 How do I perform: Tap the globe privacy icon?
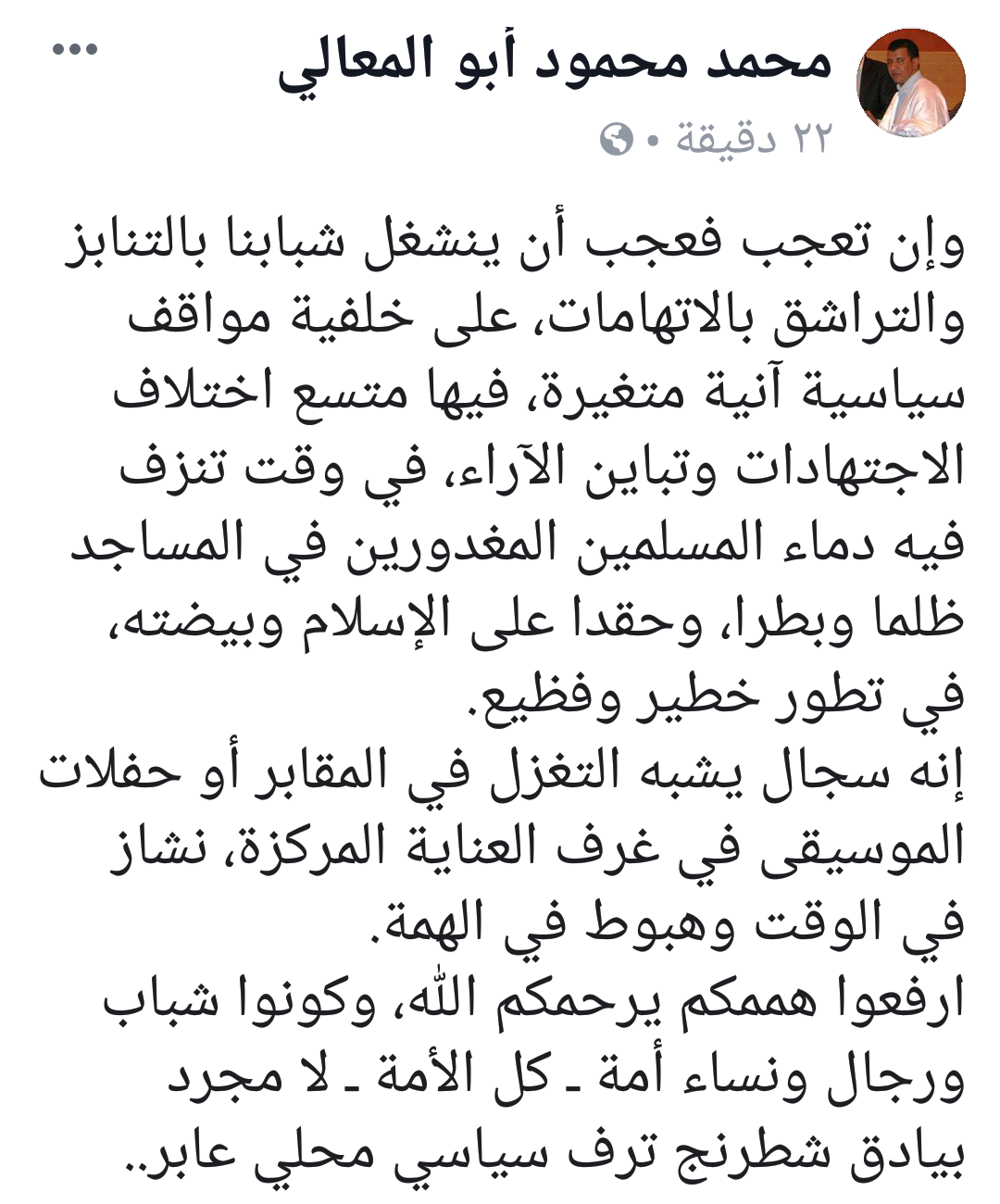pyautogui.click(x=616, y=141)
